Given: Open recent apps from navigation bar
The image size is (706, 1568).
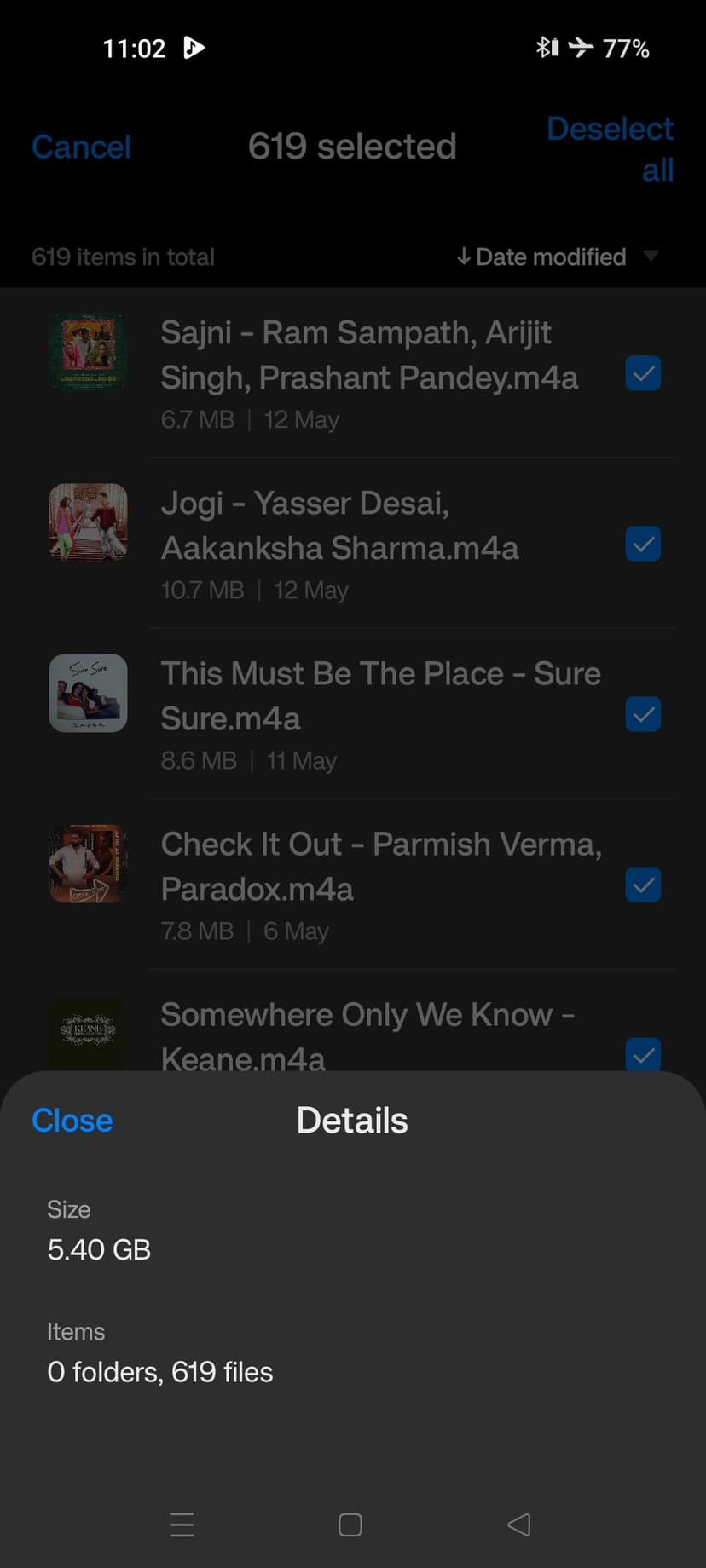Looking at the screenshot, I should coord(182,1525).
